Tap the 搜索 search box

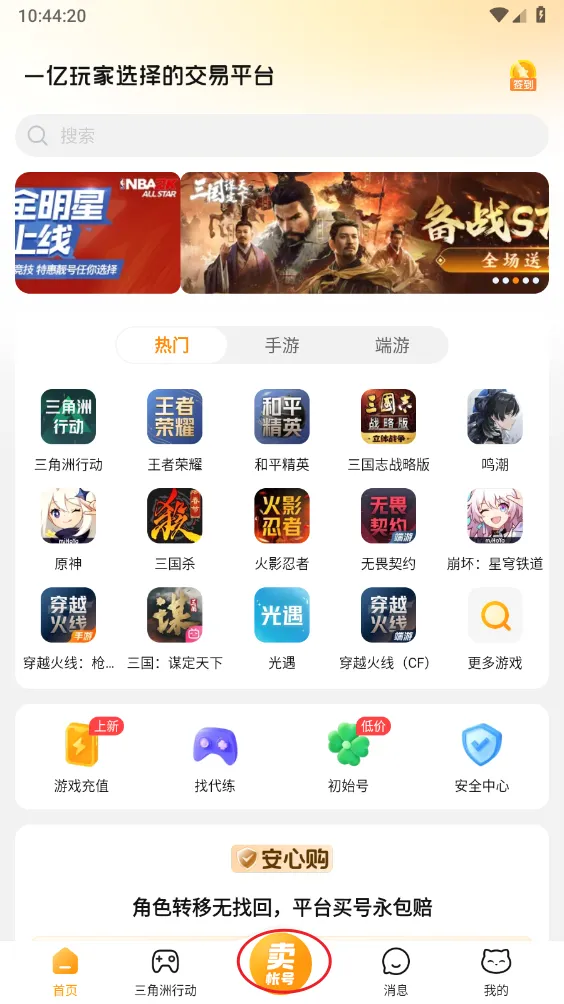pos(282,136)
